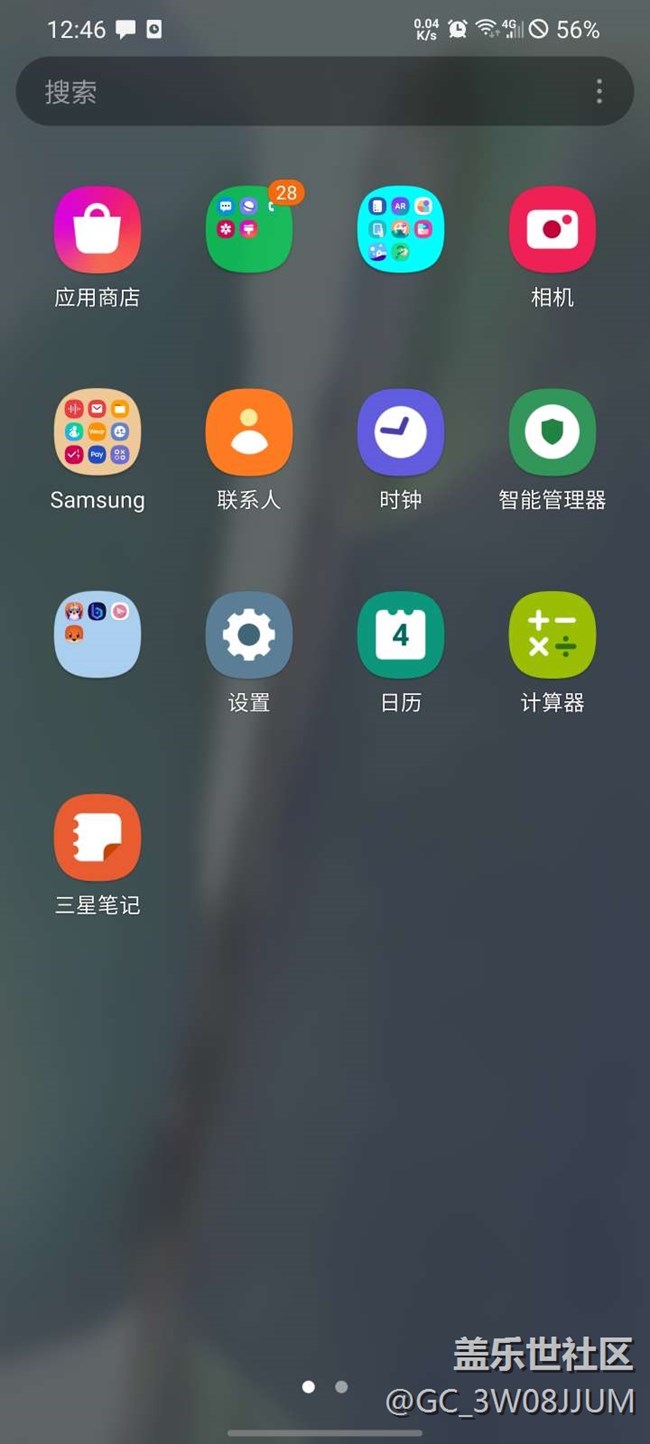
Task: Open the Samsung folder
Action: pyautogui.click(x=97, y=432)
